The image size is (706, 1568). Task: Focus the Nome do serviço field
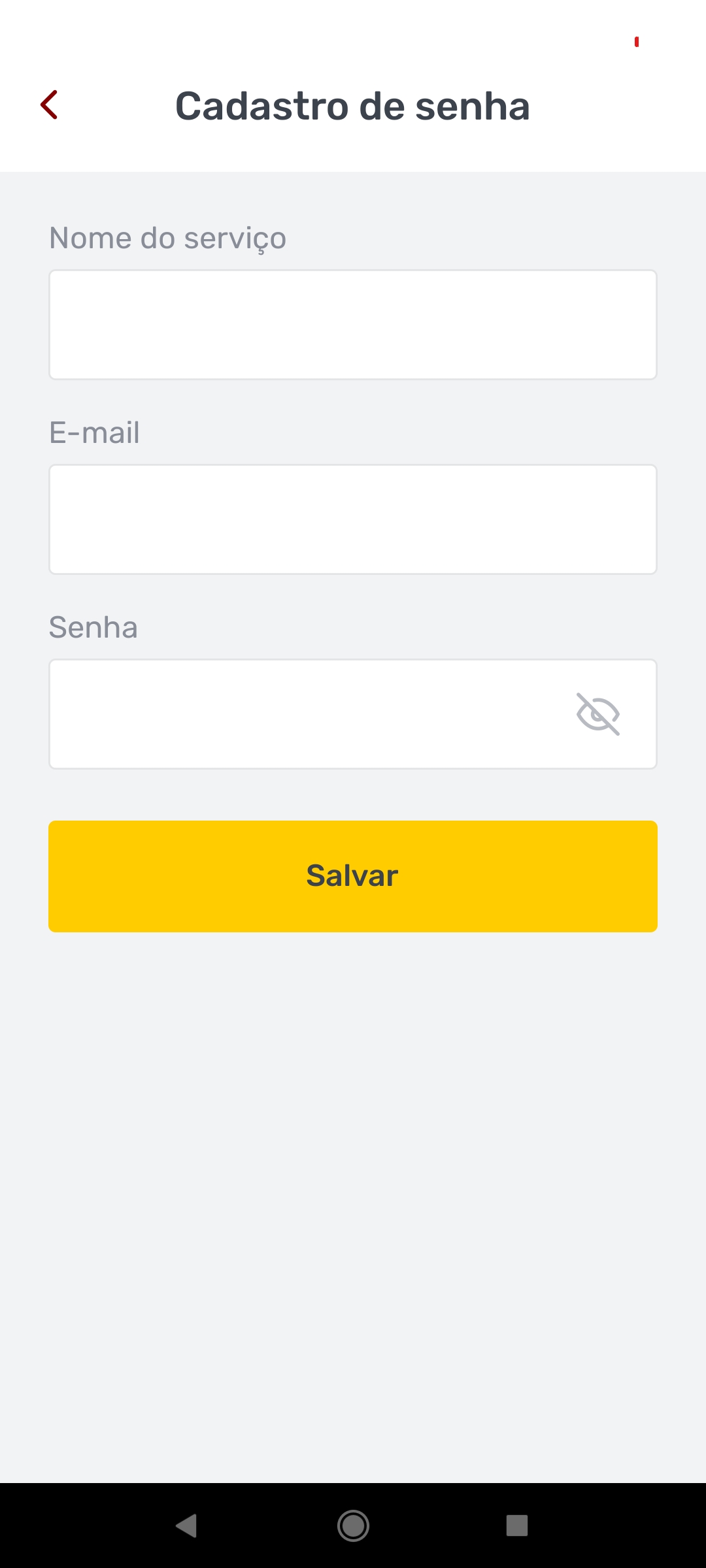click(353, 325)
